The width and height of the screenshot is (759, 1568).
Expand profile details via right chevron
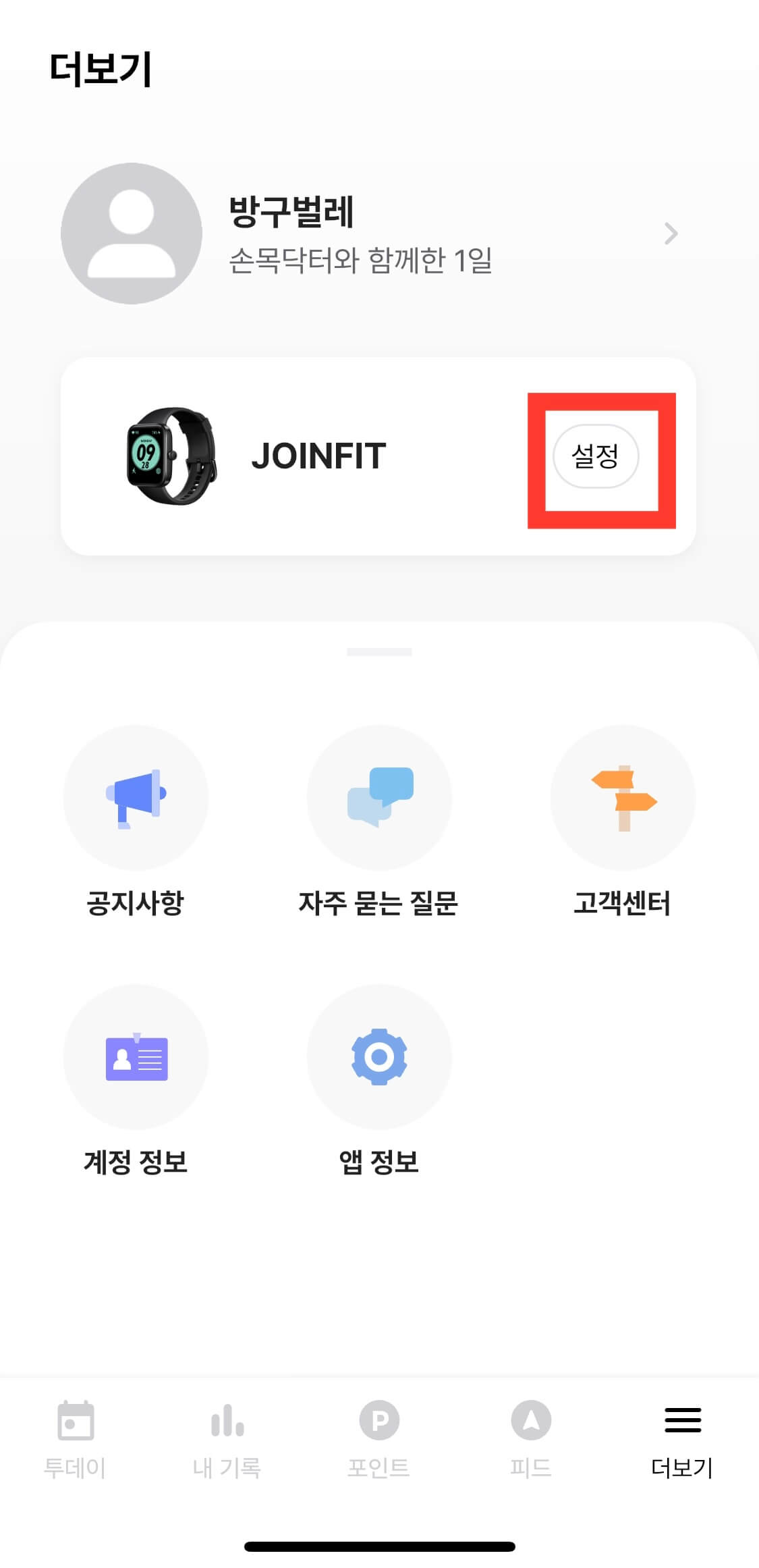pyautogui.click(x=671, y=233)
